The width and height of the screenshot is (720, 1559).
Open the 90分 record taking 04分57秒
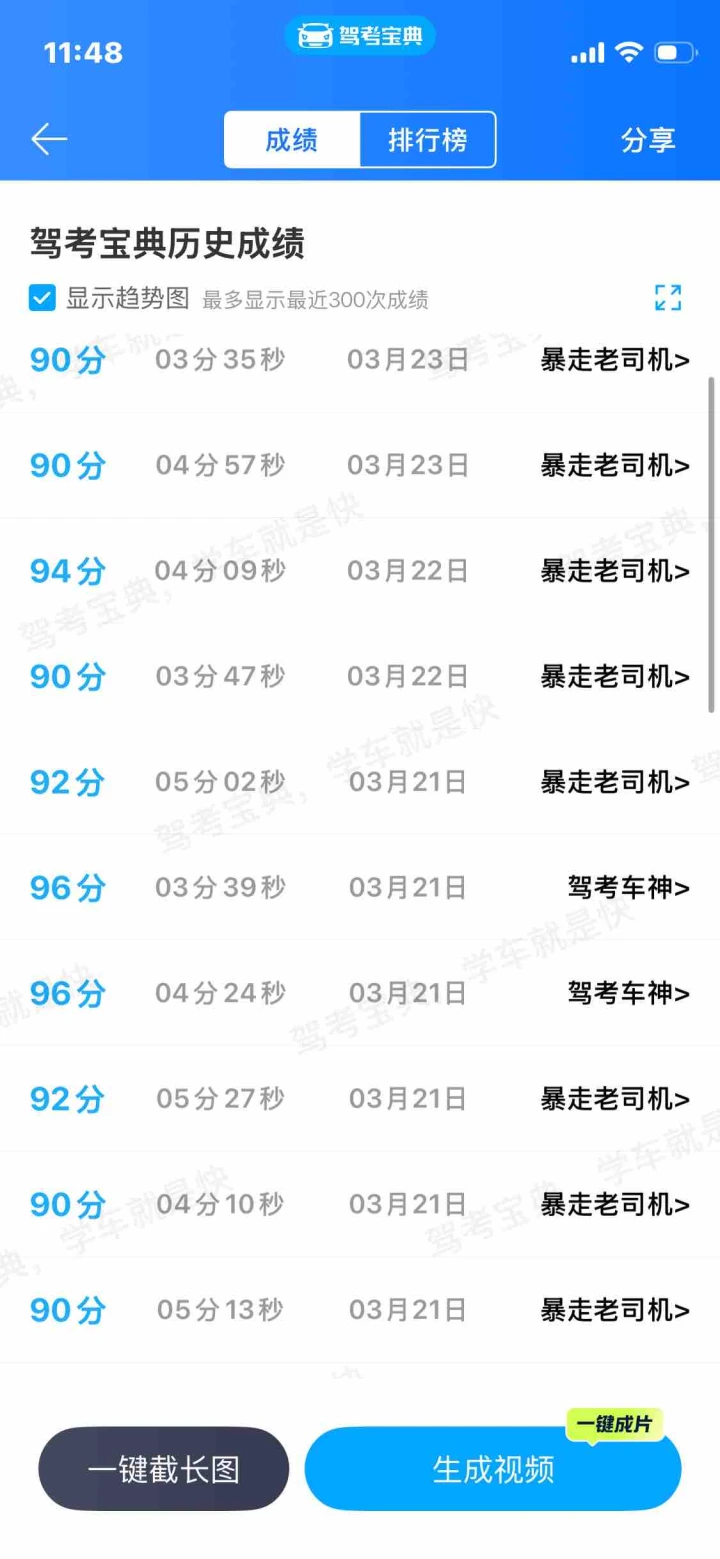coord(360,465)
